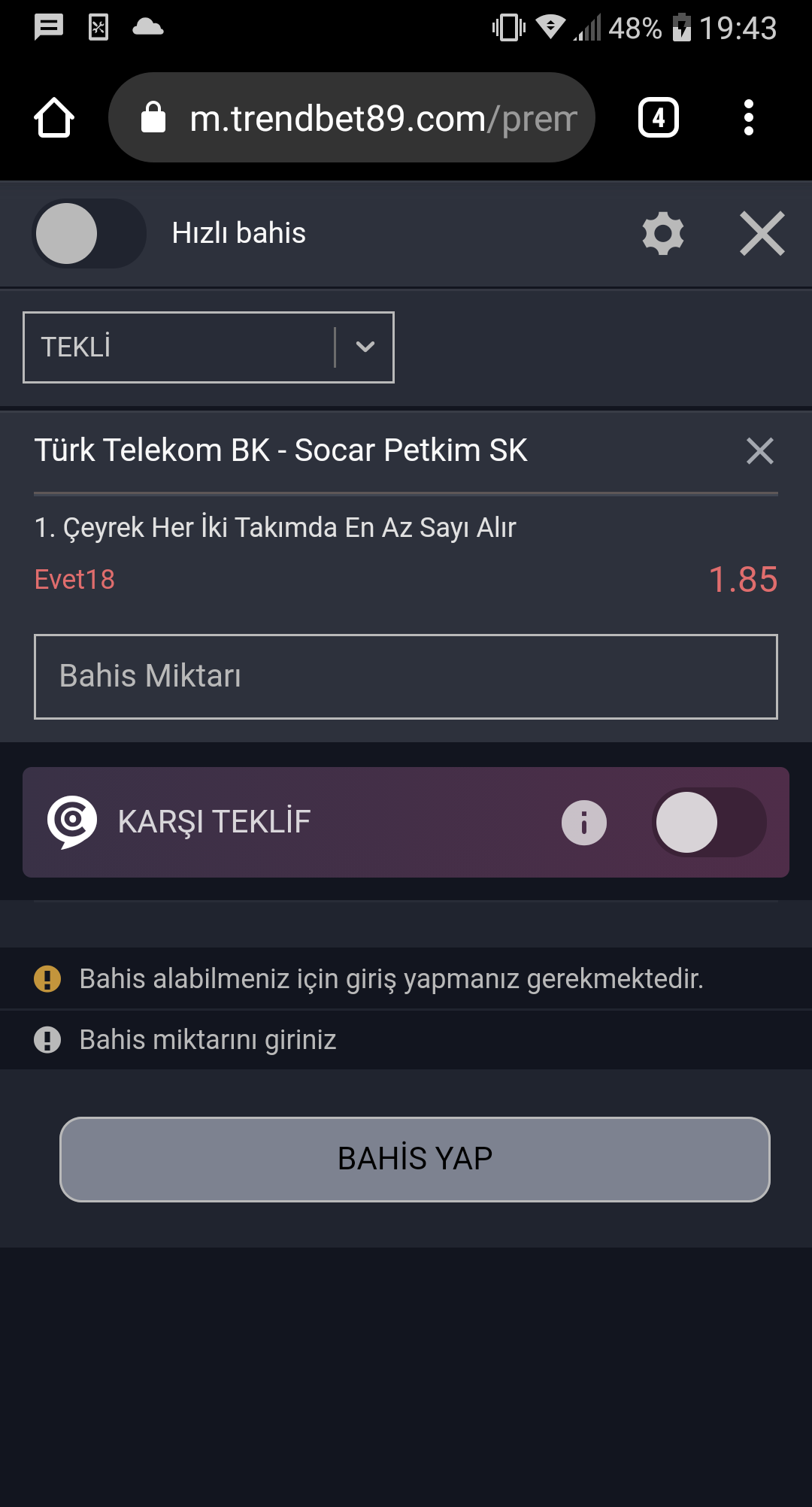Close the bet slip panel
The image size is (812, 1507).
(x=762, y=234)
